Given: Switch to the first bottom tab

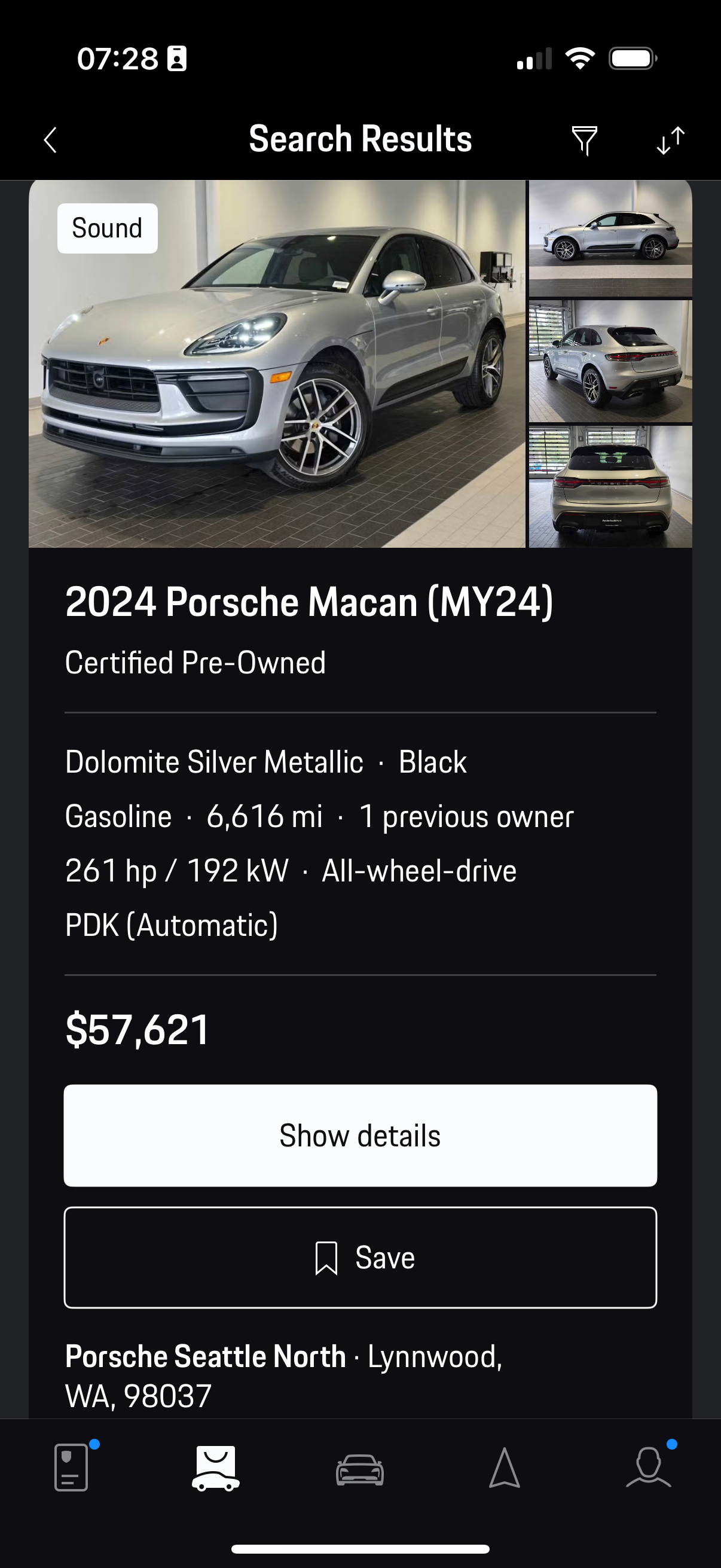Looking at the screenshot, I should [72, 1468].
